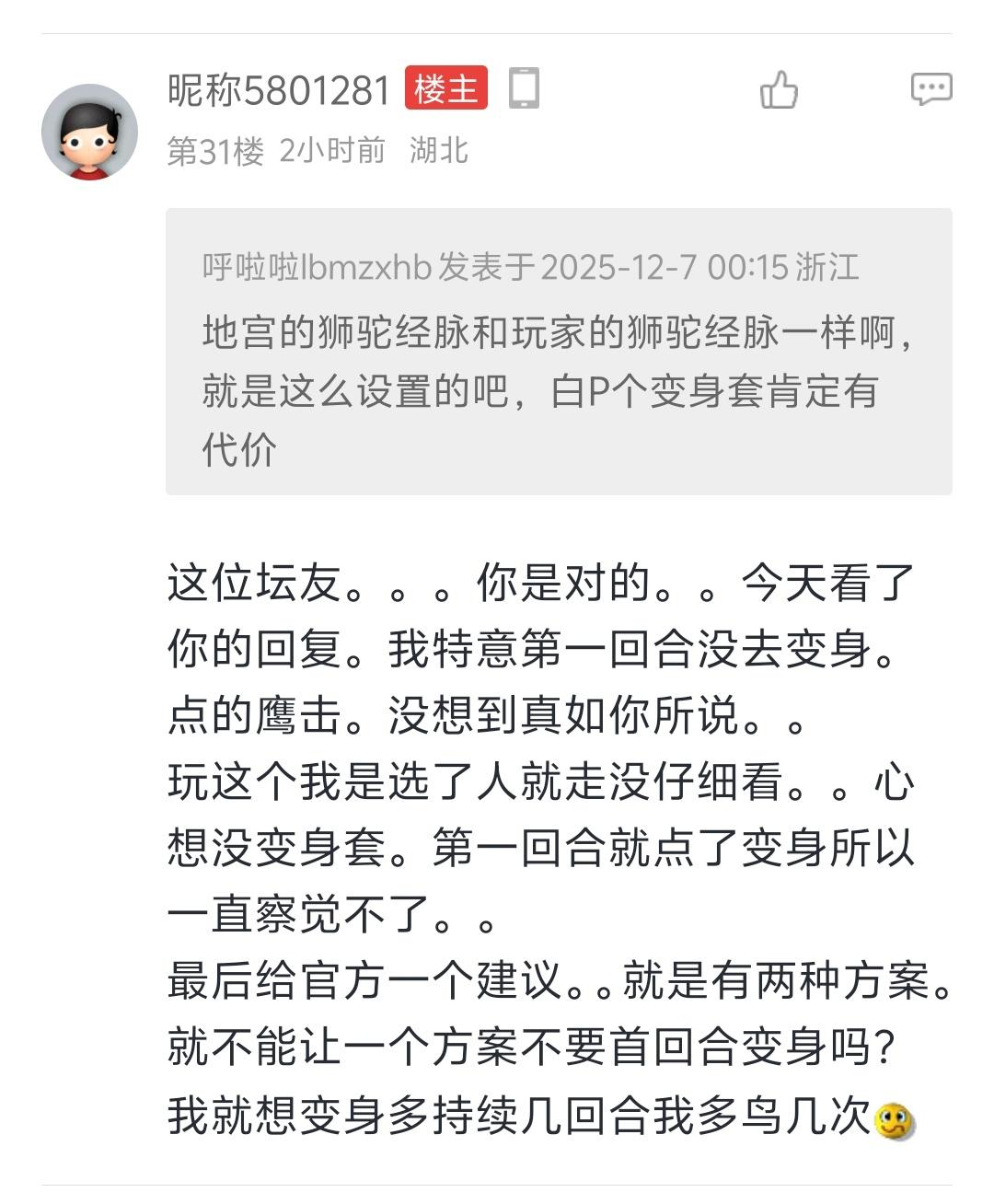Open 昵称5801281's profile avatar
Image resolution: width=994 pixels, height=1204 pixels.
click(x=89, y=132)
